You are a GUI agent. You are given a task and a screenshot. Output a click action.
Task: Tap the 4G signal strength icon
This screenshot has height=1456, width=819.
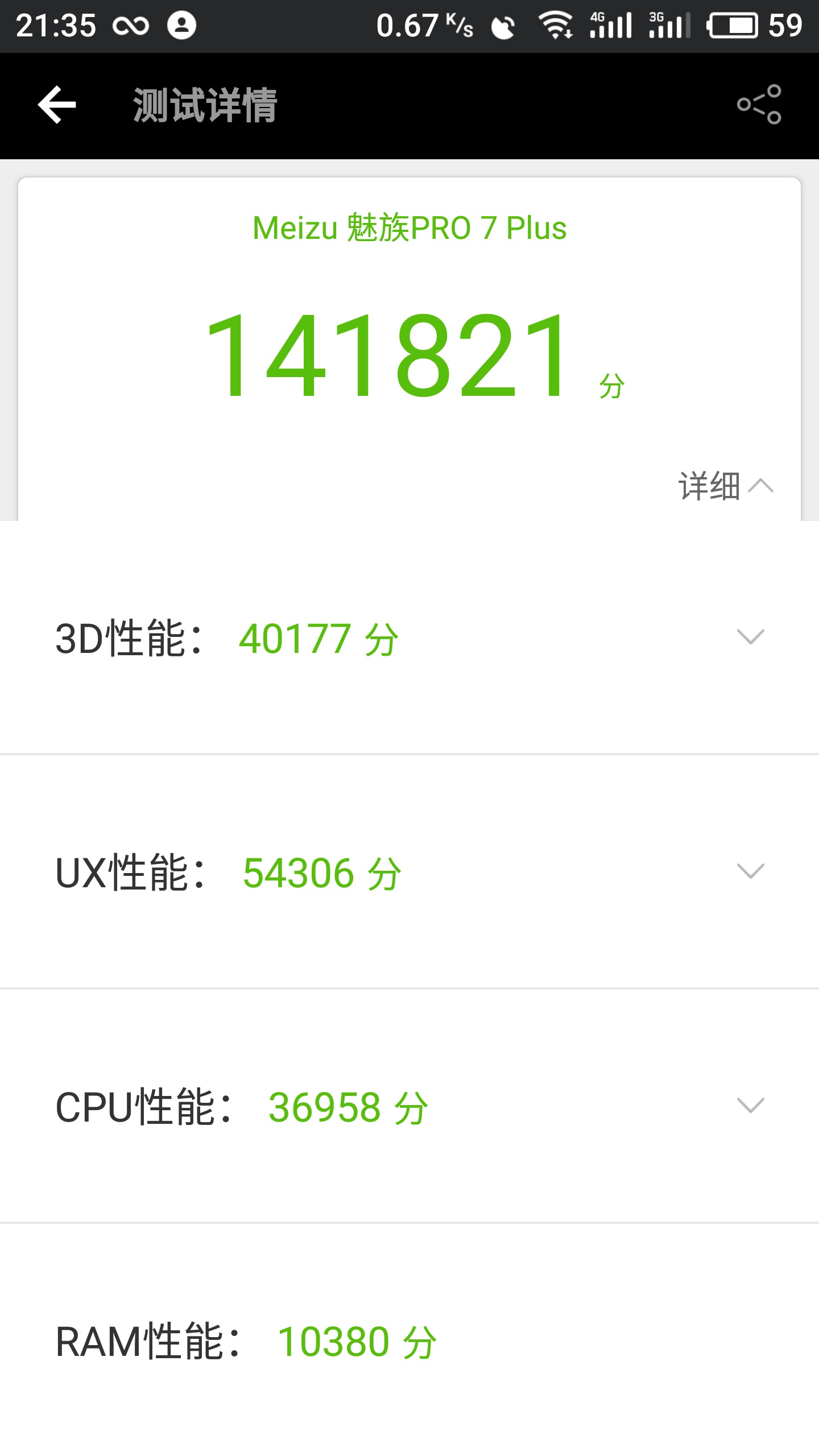click(x=611, y=25)
